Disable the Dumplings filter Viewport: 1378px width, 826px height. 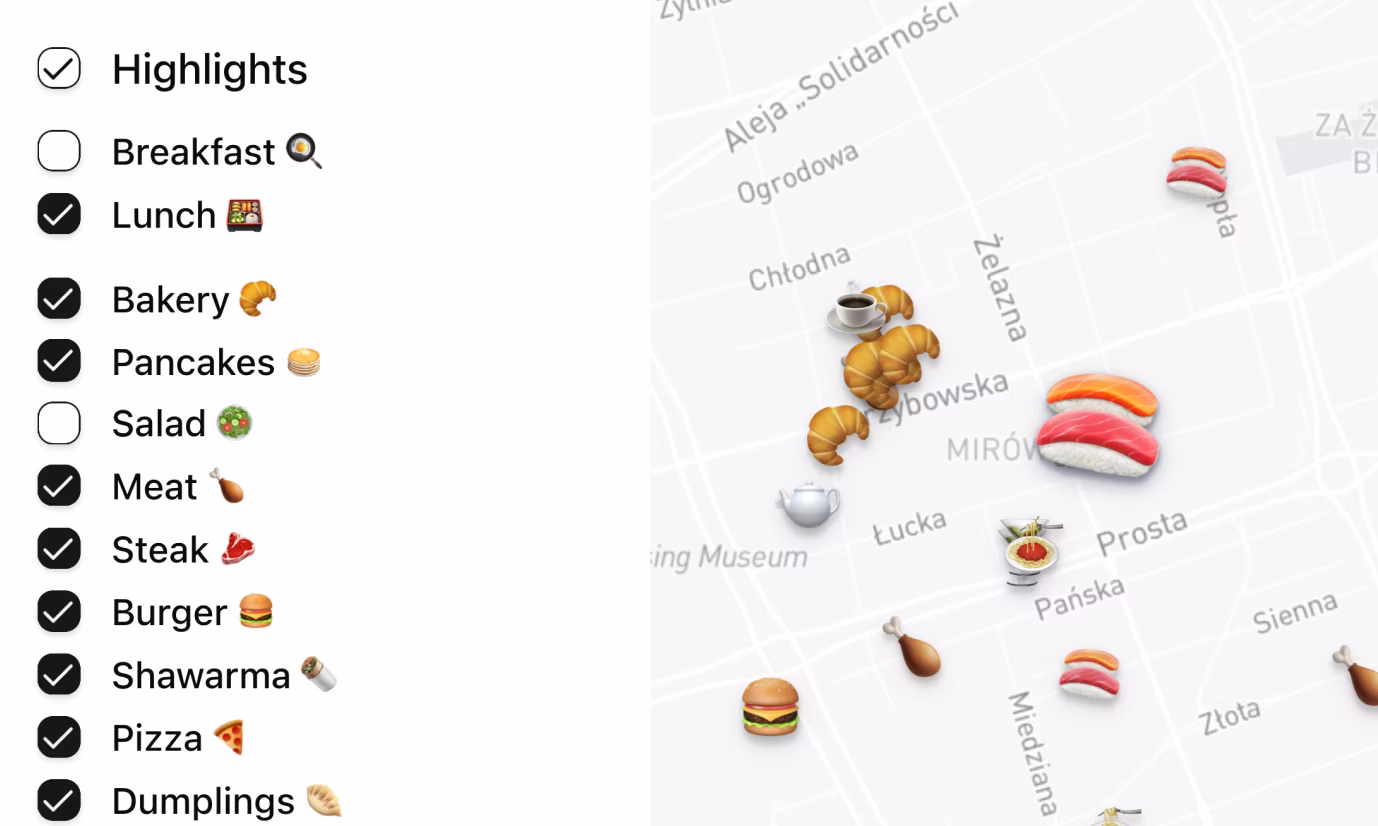59,801
